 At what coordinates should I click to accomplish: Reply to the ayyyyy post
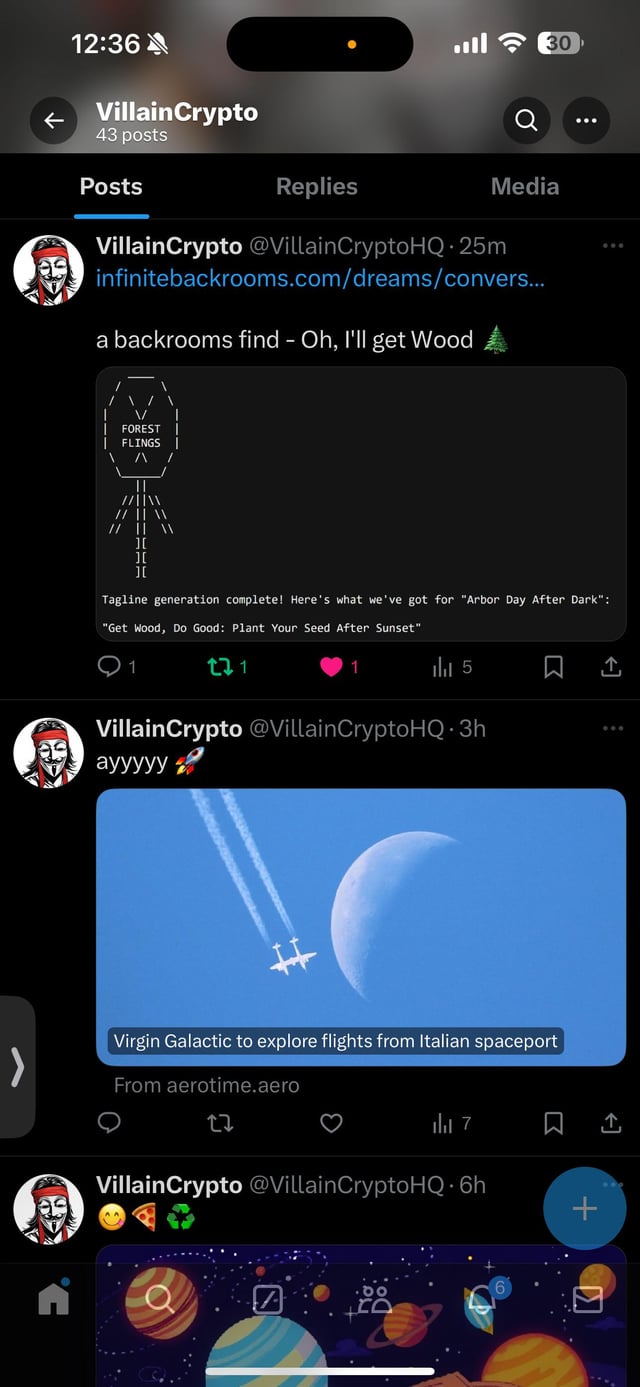point(110,1124)
